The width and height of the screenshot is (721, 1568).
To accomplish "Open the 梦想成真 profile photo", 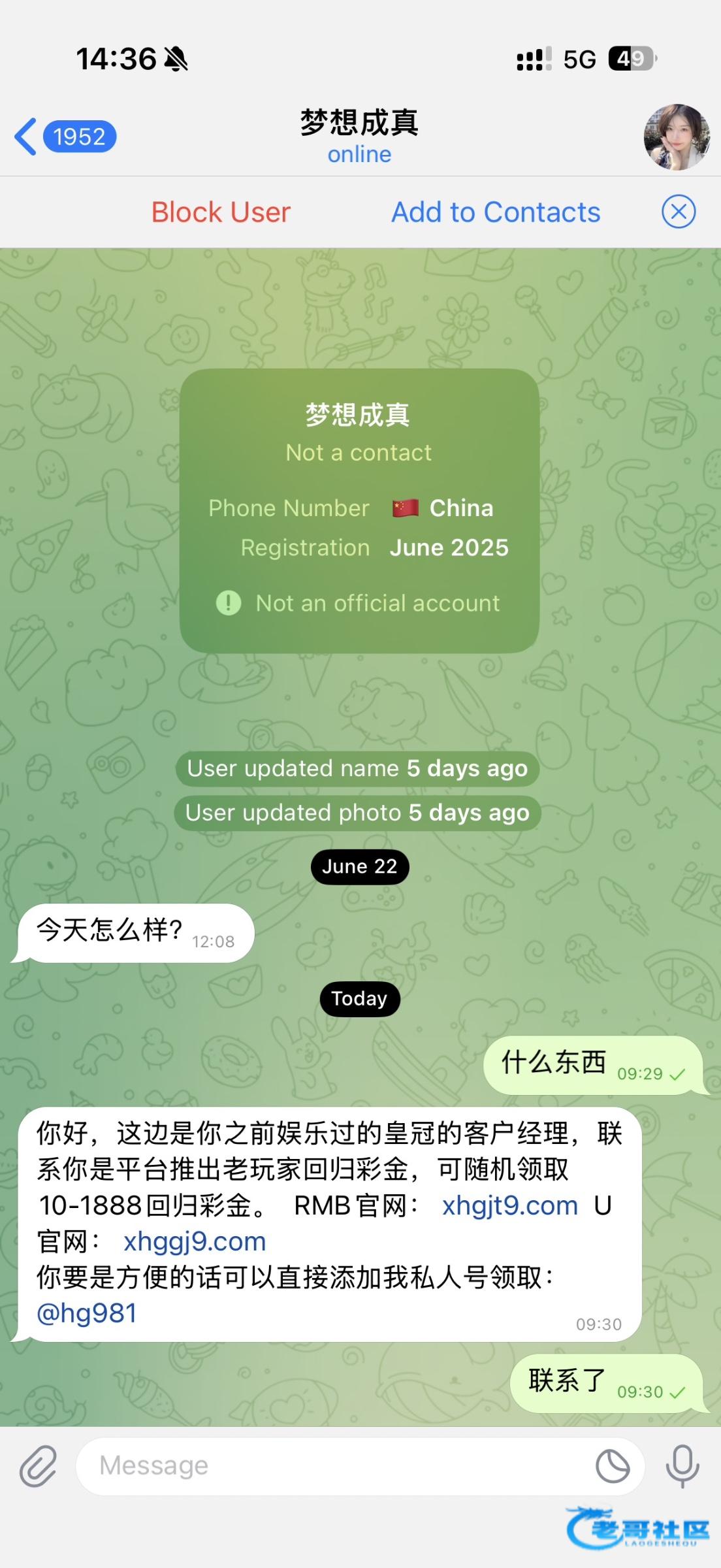I will pos(677,137).
